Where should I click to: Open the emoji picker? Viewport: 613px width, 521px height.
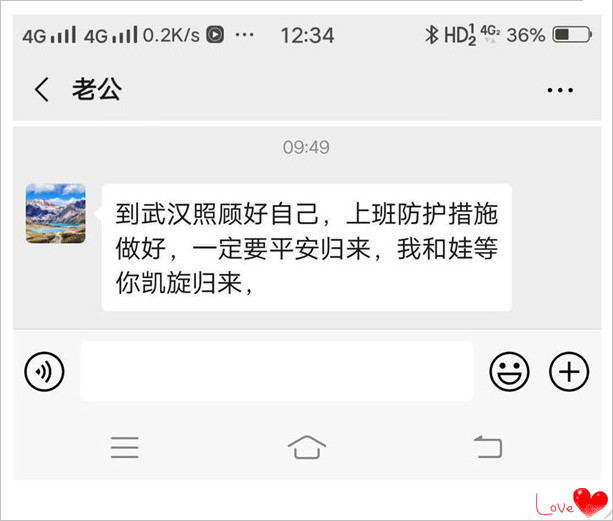click(509, 372)
